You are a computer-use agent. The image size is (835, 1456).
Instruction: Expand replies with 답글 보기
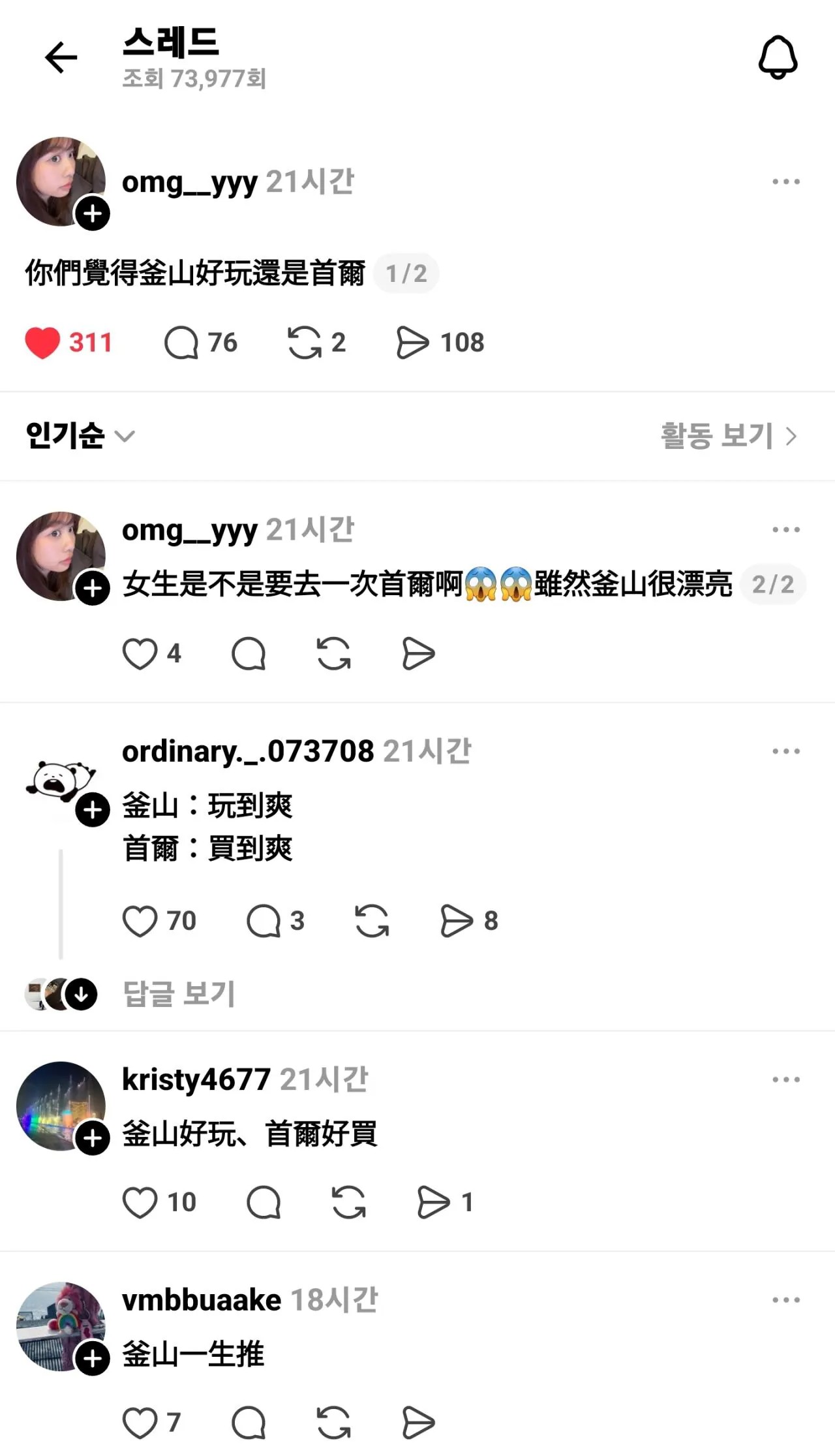tap(179, 995)
